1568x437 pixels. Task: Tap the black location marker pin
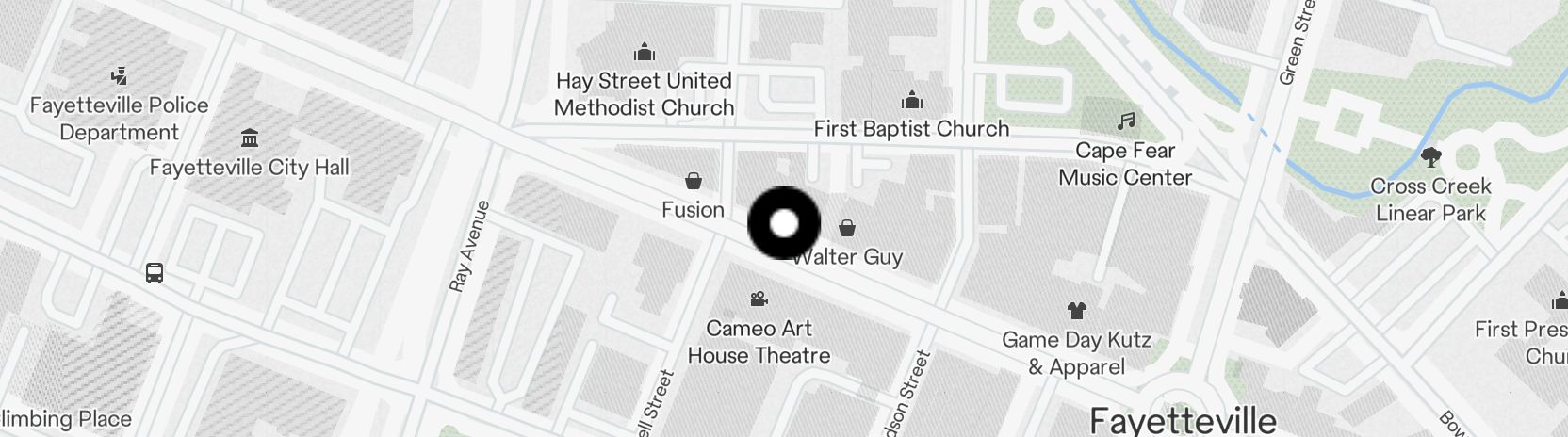point(784,223)
